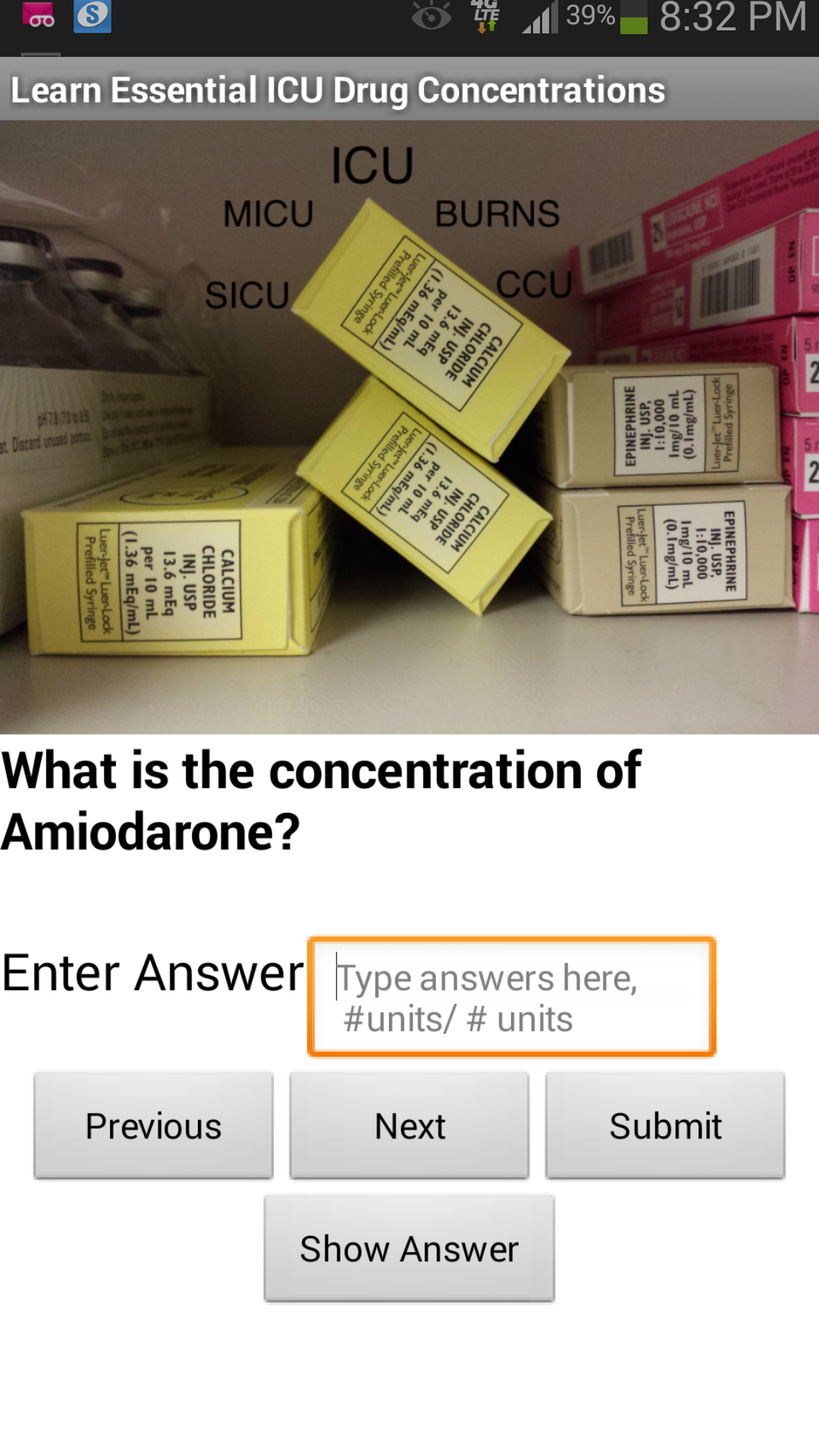Click the cellular signal strength bars

click(540, 17)
